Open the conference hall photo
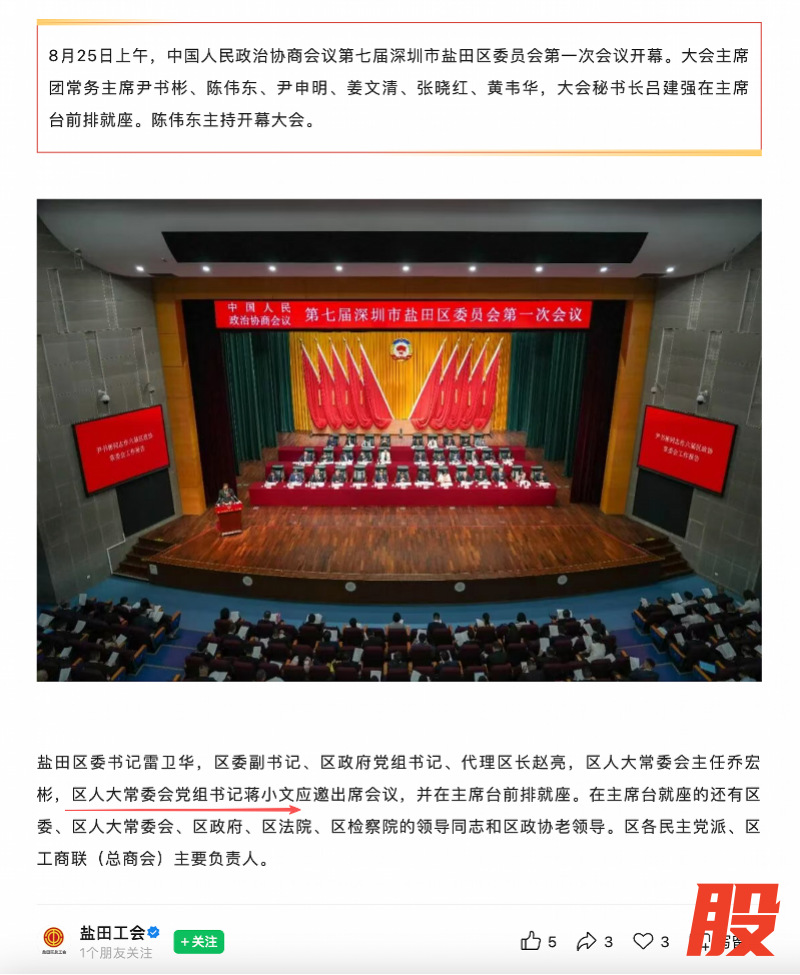The width and height of the screenshot is (800, 975). [399, 440]
